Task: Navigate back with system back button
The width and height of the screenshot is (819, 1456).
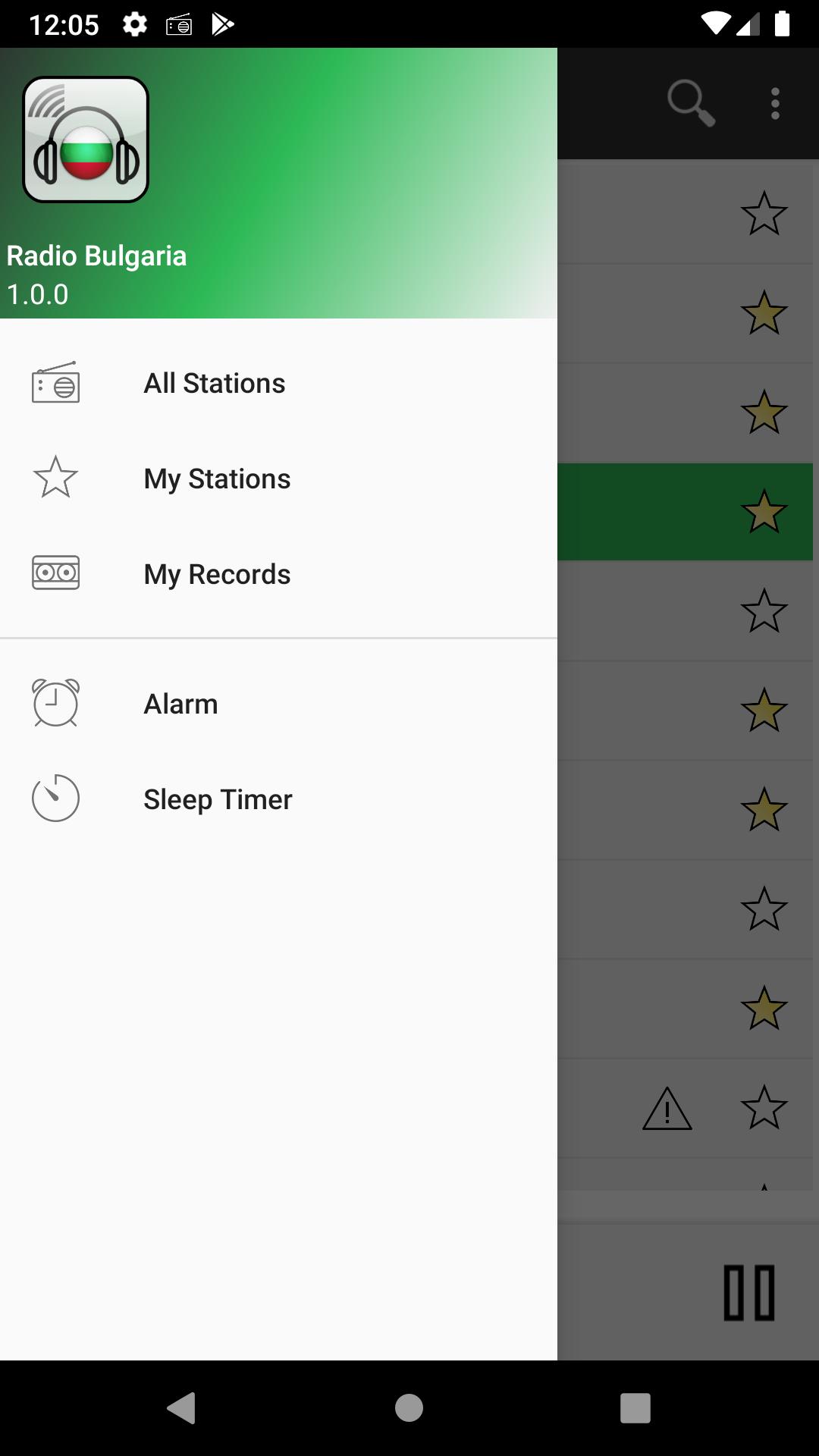Action: (182, 1408)
